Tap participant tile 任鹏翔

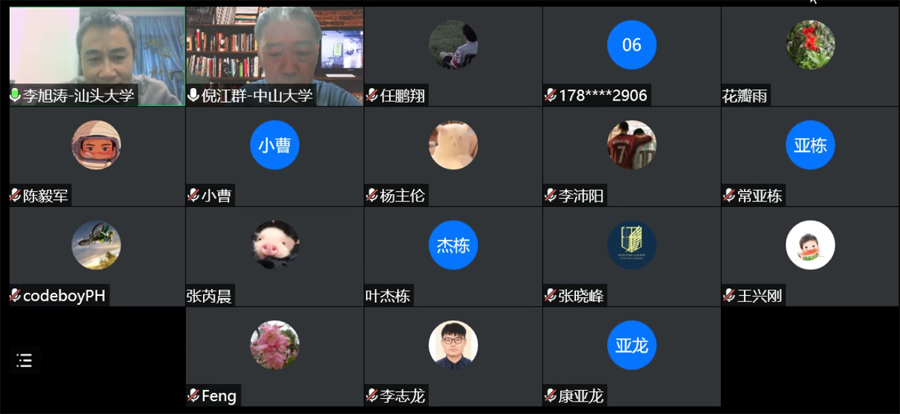click(x=453, y=55)
